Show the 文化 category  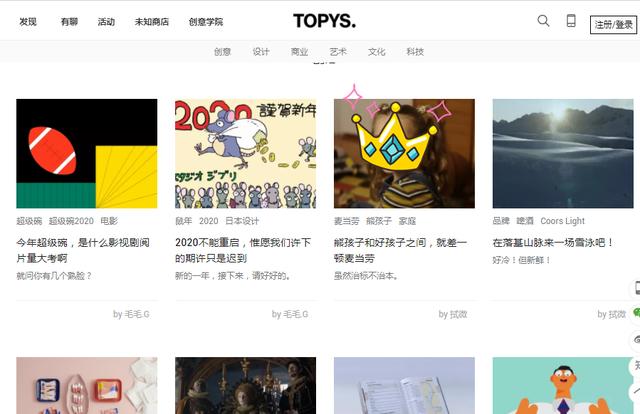[x=376, y=51]
